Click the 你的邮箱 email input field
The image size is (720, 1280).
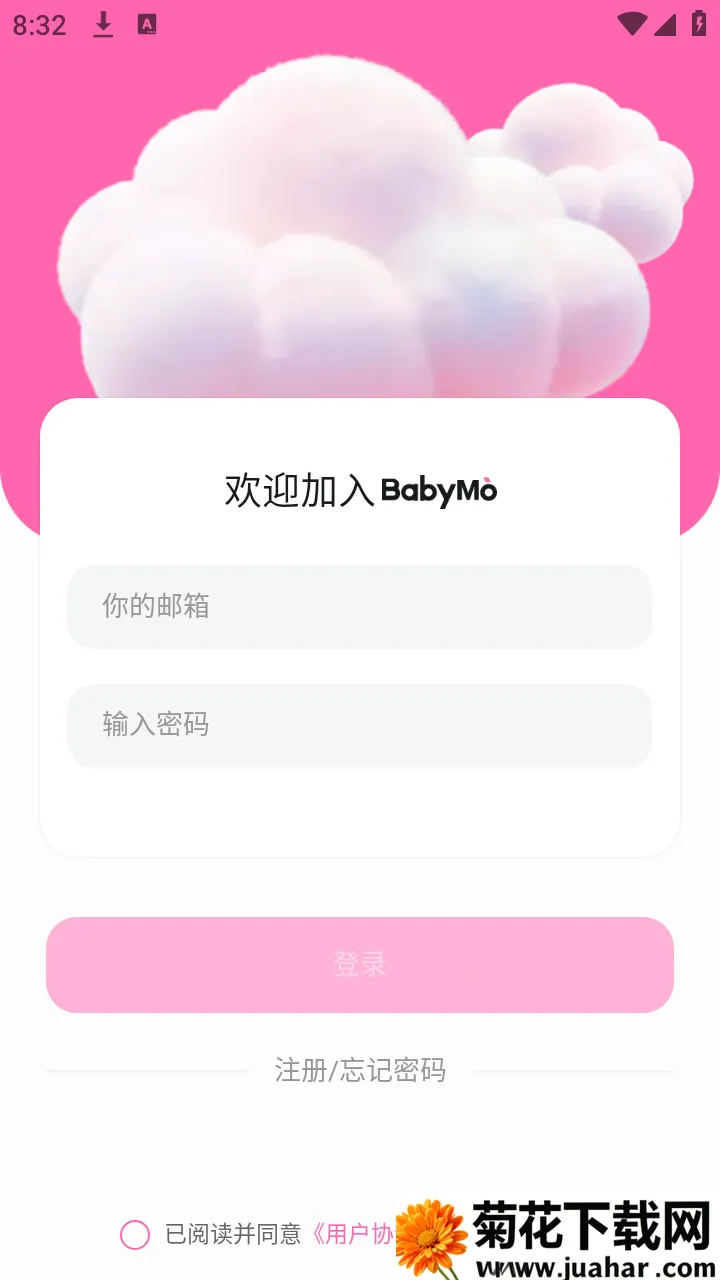[x=360, y=607]
